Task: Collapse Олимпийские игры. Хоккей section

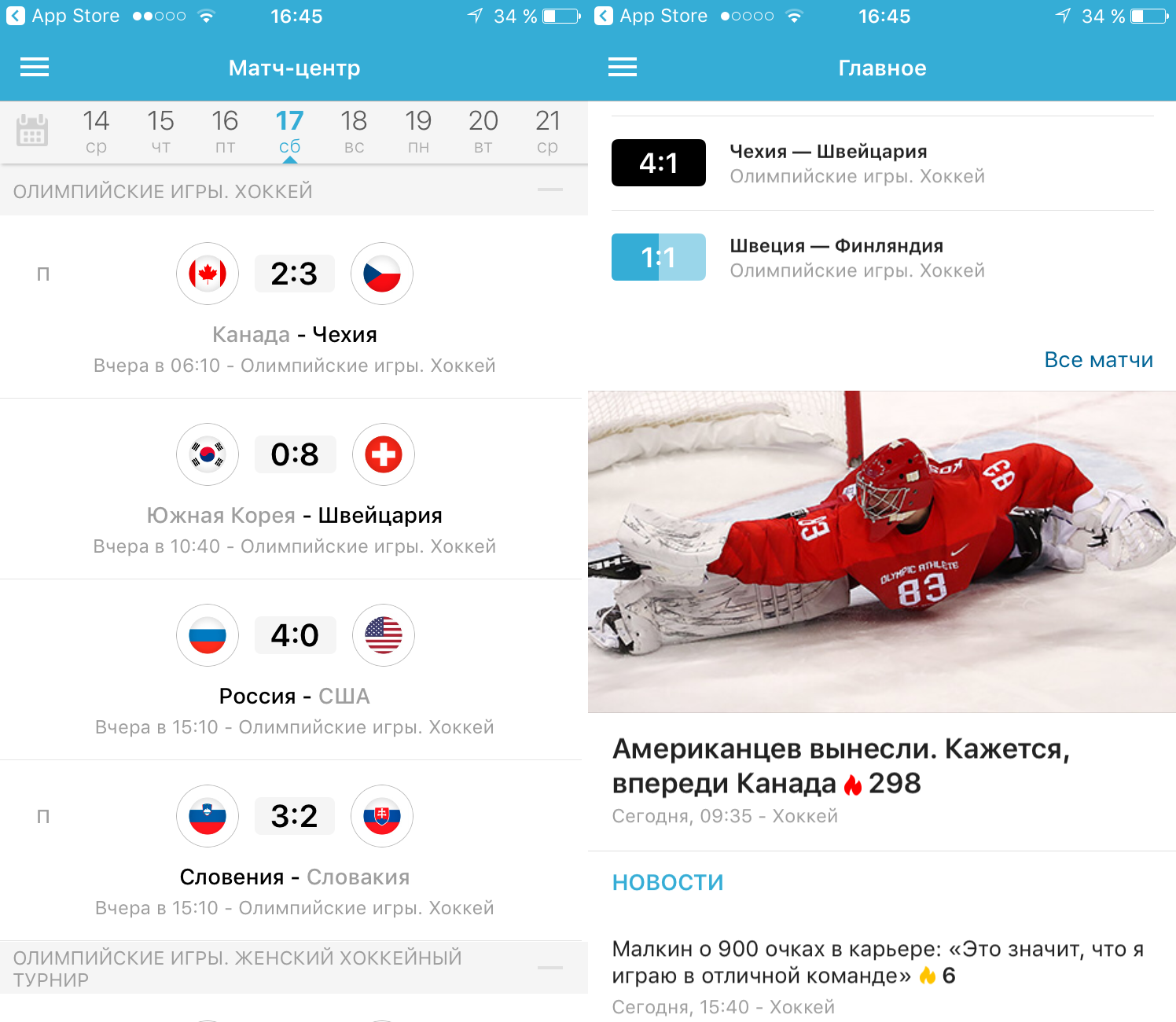Action: [549, 190]
